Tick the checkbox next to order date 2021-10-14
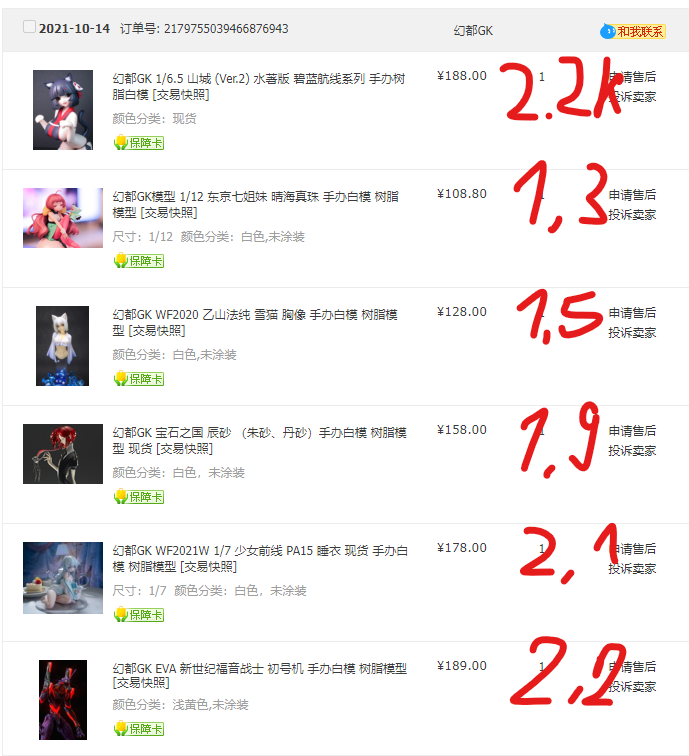Viewport: 689px width, 756px height. pos(29,27)
